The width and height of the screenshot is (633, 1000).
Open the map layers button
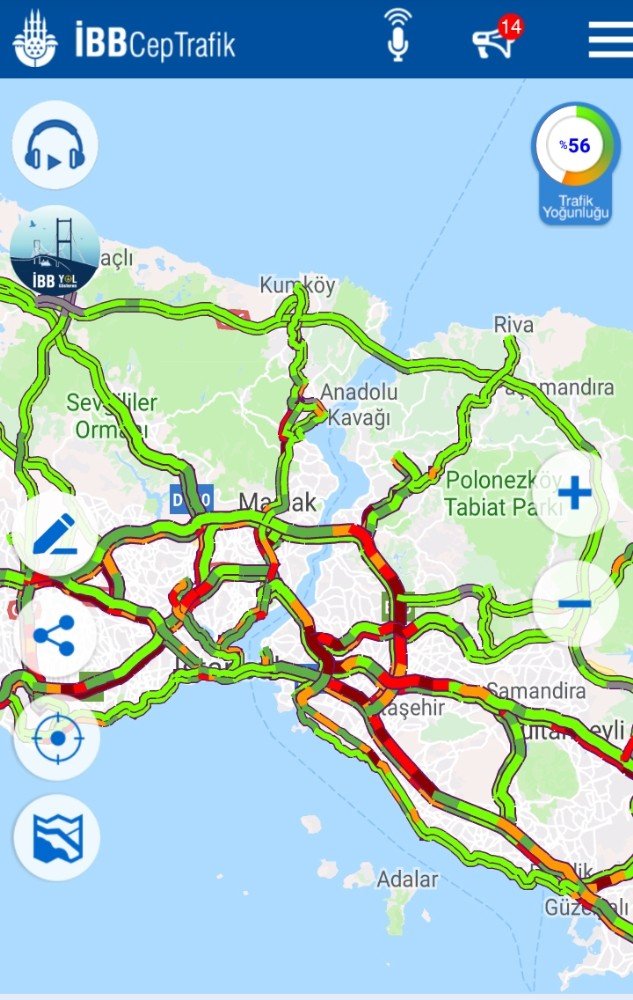(x=56, y=838)
